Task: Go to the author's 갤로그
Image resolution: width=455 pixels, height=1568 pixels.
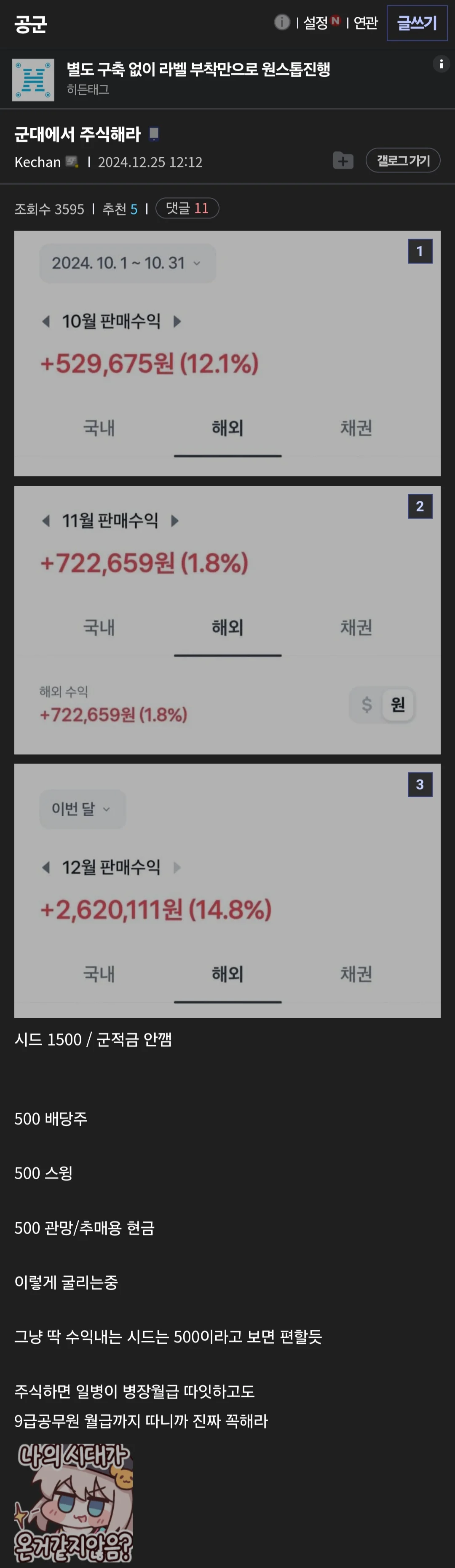Action: [x=403, y=161]
